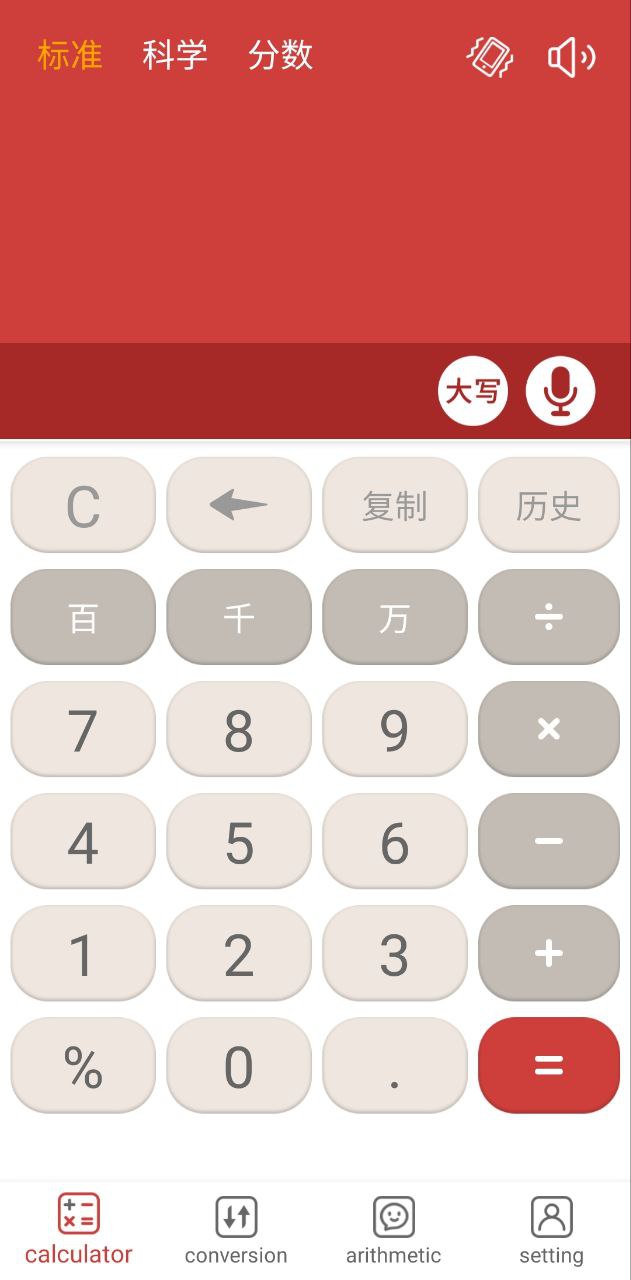Switch to the 科学 scientific mode tab
This screenshot has width=631, height=1280.
(174, 55)
